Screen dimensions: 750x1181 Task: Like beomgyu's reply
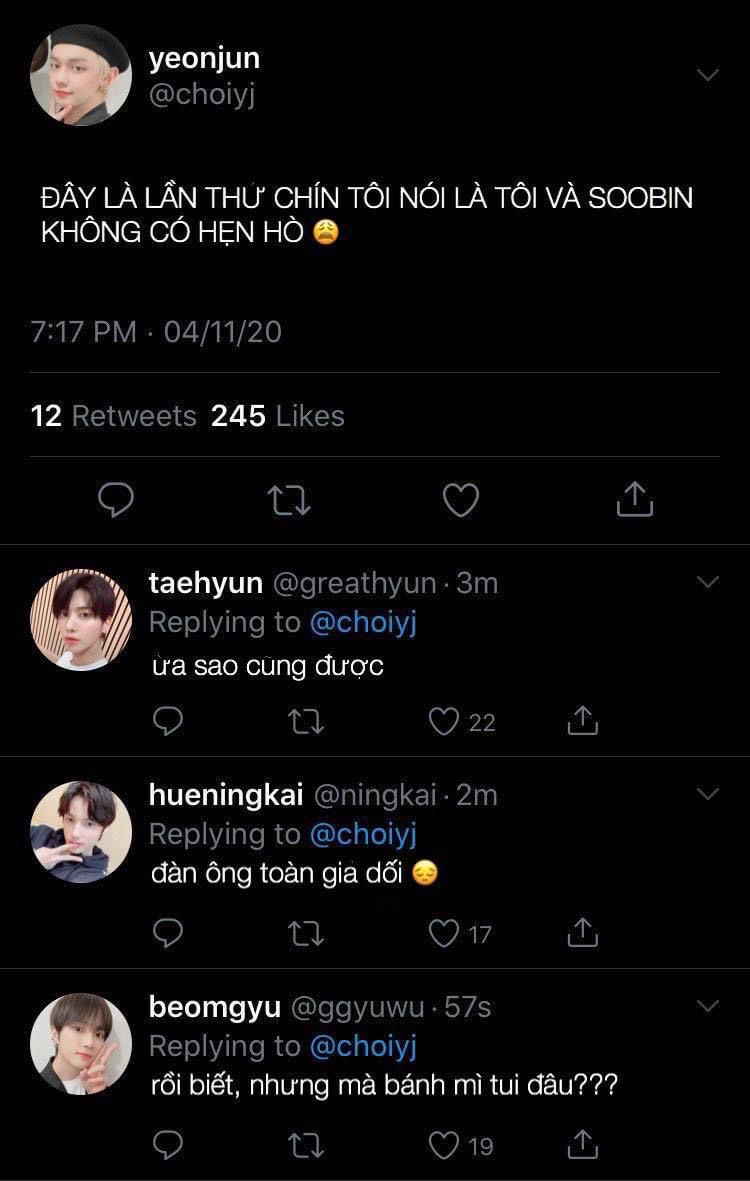coord(443,1145)
